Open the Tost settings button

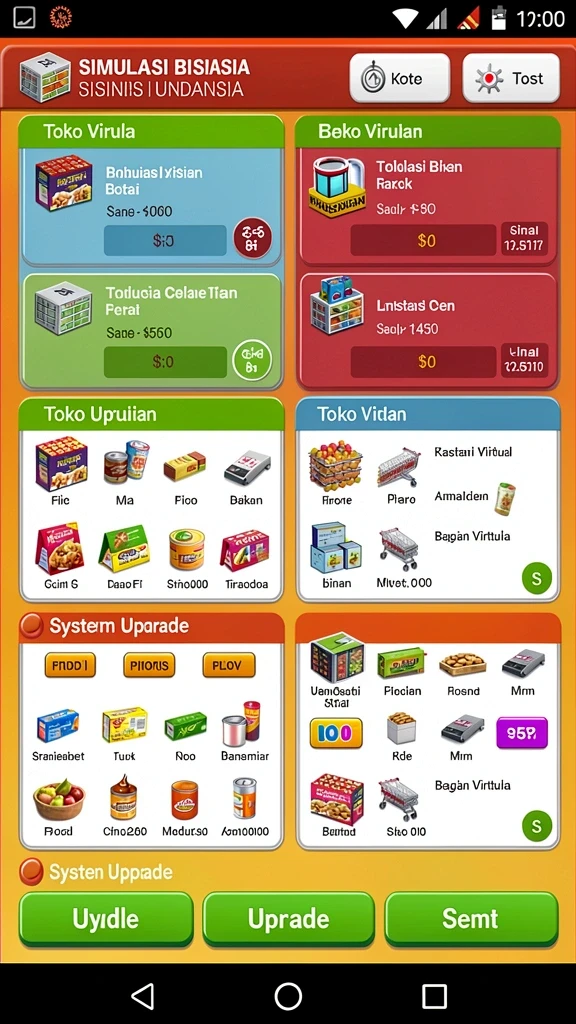511,78
